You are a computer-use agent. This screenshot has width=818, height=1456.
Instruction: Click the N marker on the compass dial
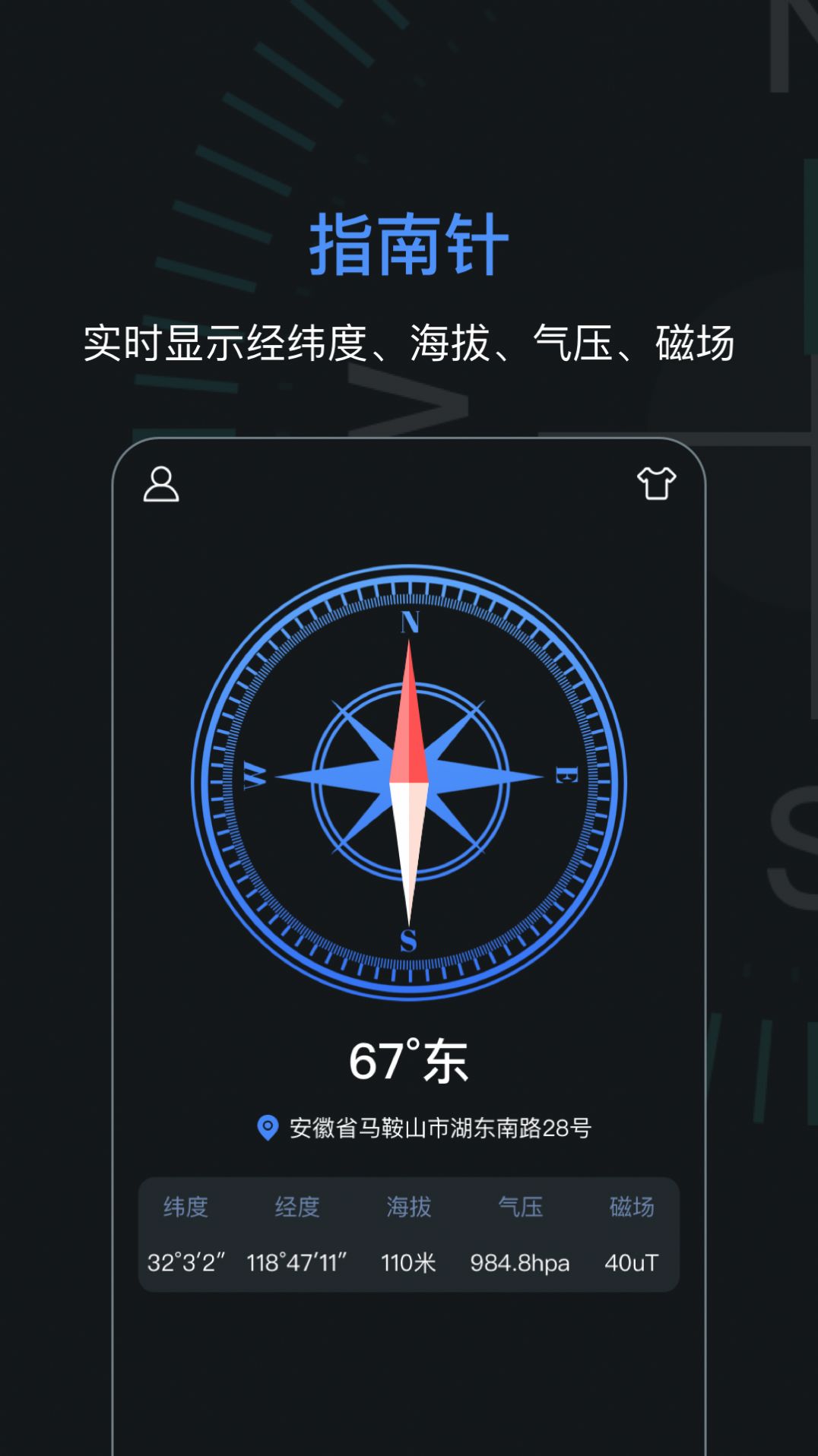click(x=409, y=623)
